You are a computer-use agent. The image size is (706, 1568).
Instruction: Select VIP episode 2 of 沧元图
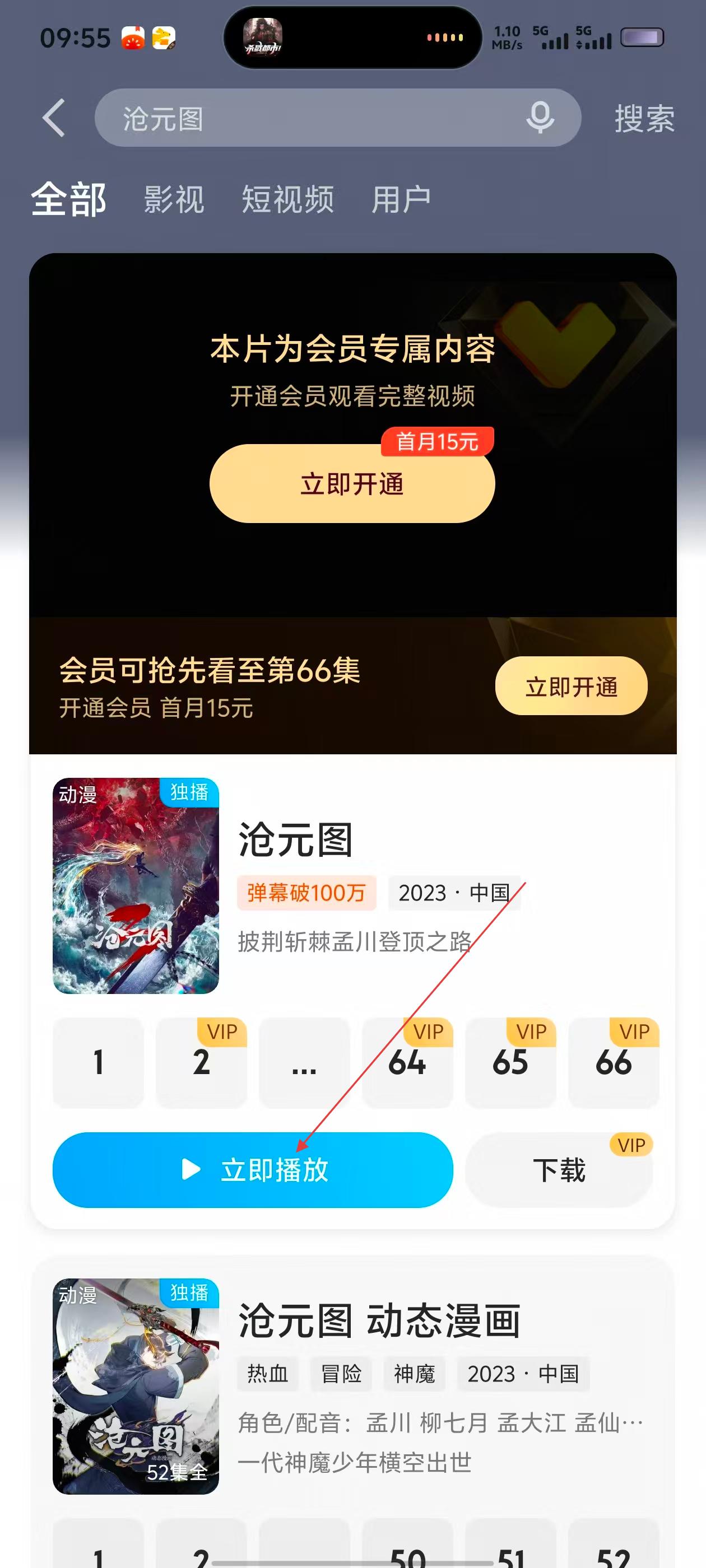pyautogui.click(x=201, y=1062)
